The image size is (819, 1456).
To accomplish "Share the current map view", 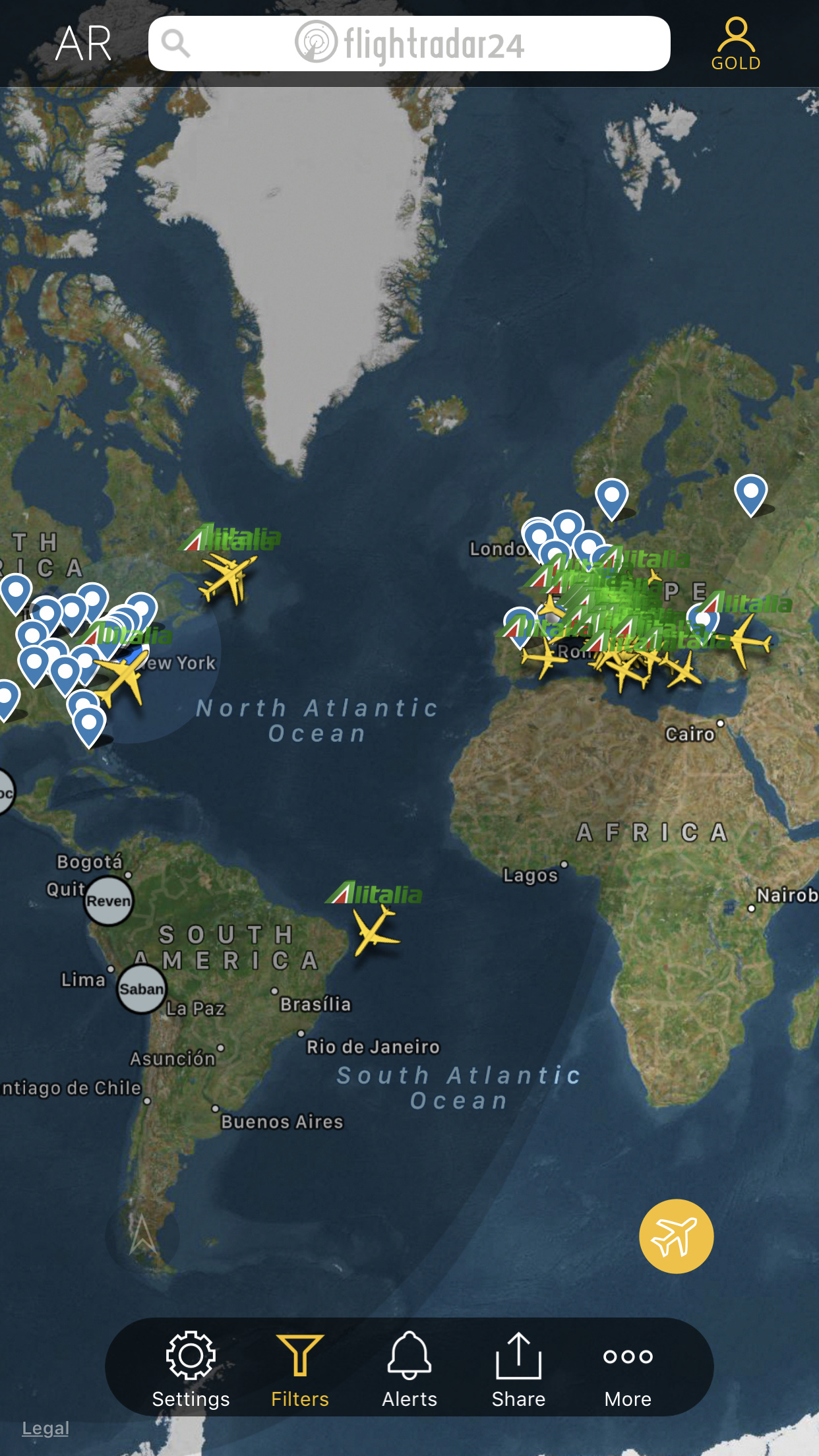I will [518, 1368].
